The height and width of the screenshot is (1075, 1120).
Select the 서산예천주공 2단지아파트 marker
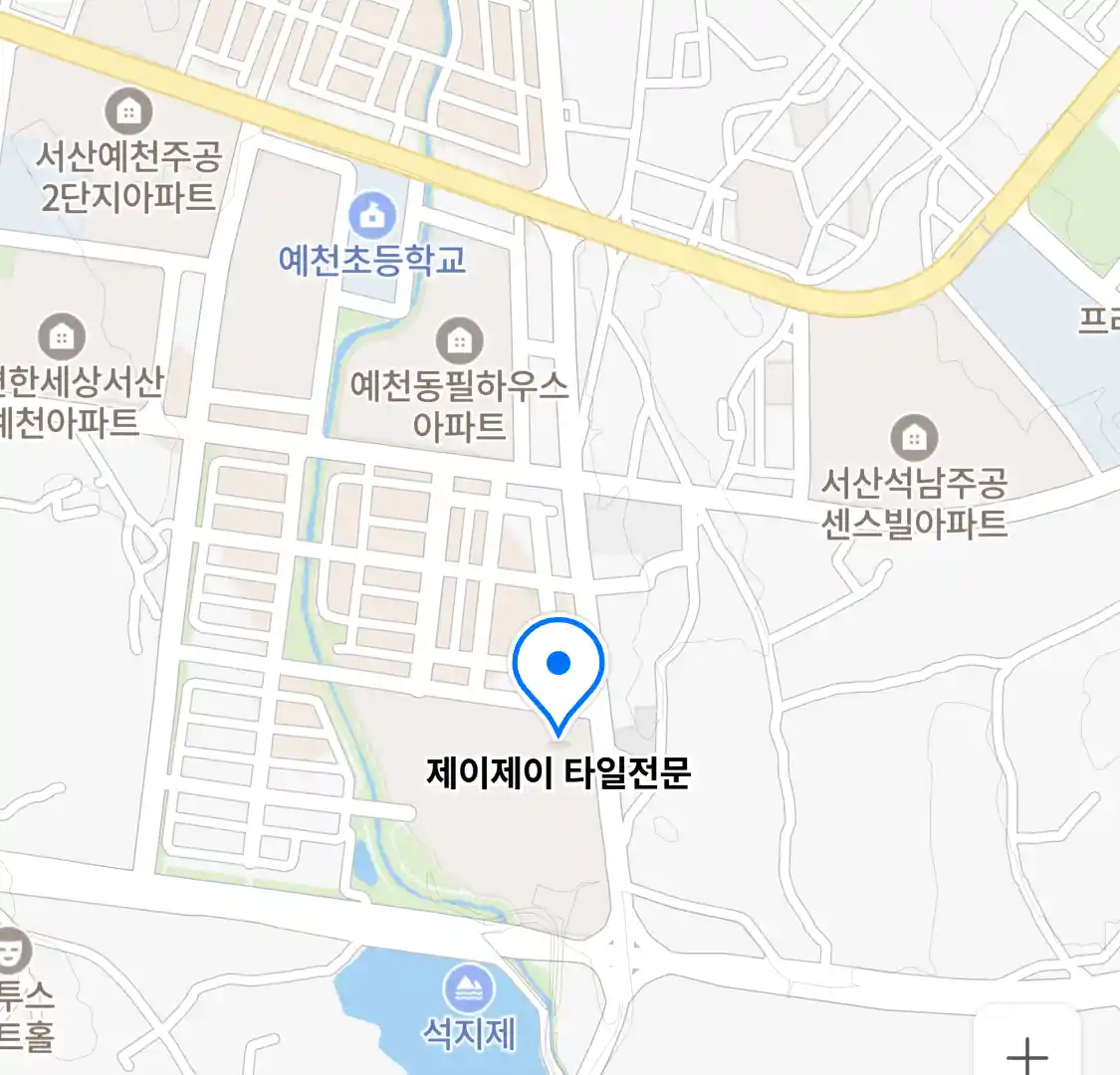click(x=128, y=110)
